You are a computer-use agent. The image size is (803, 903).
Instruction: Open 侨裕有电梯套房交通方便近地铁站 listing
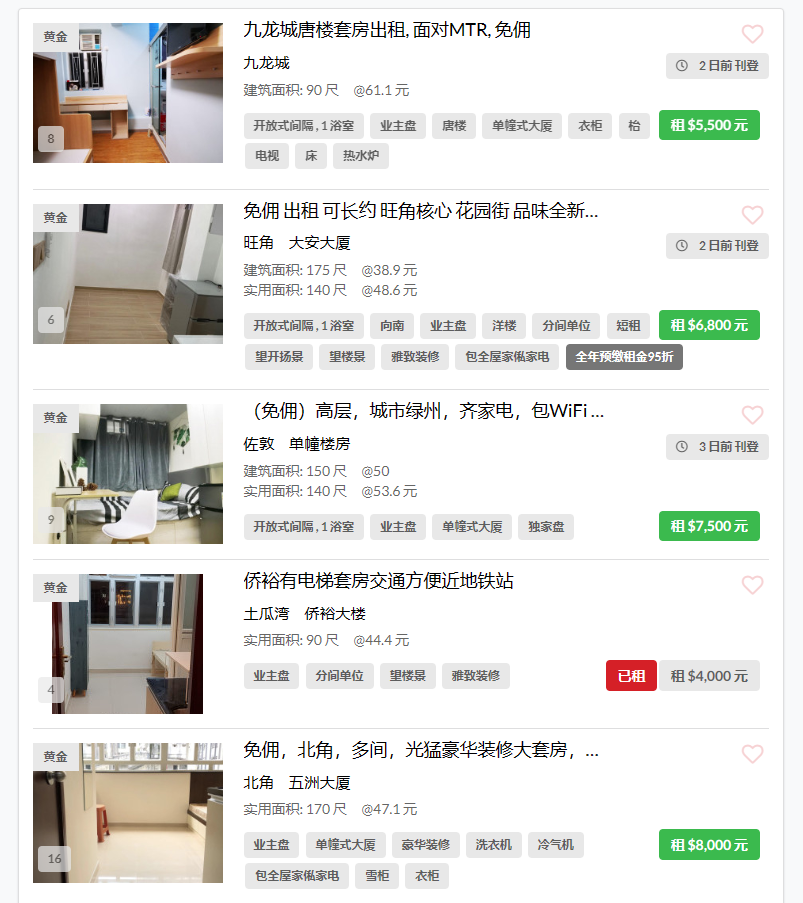[378, 581]
